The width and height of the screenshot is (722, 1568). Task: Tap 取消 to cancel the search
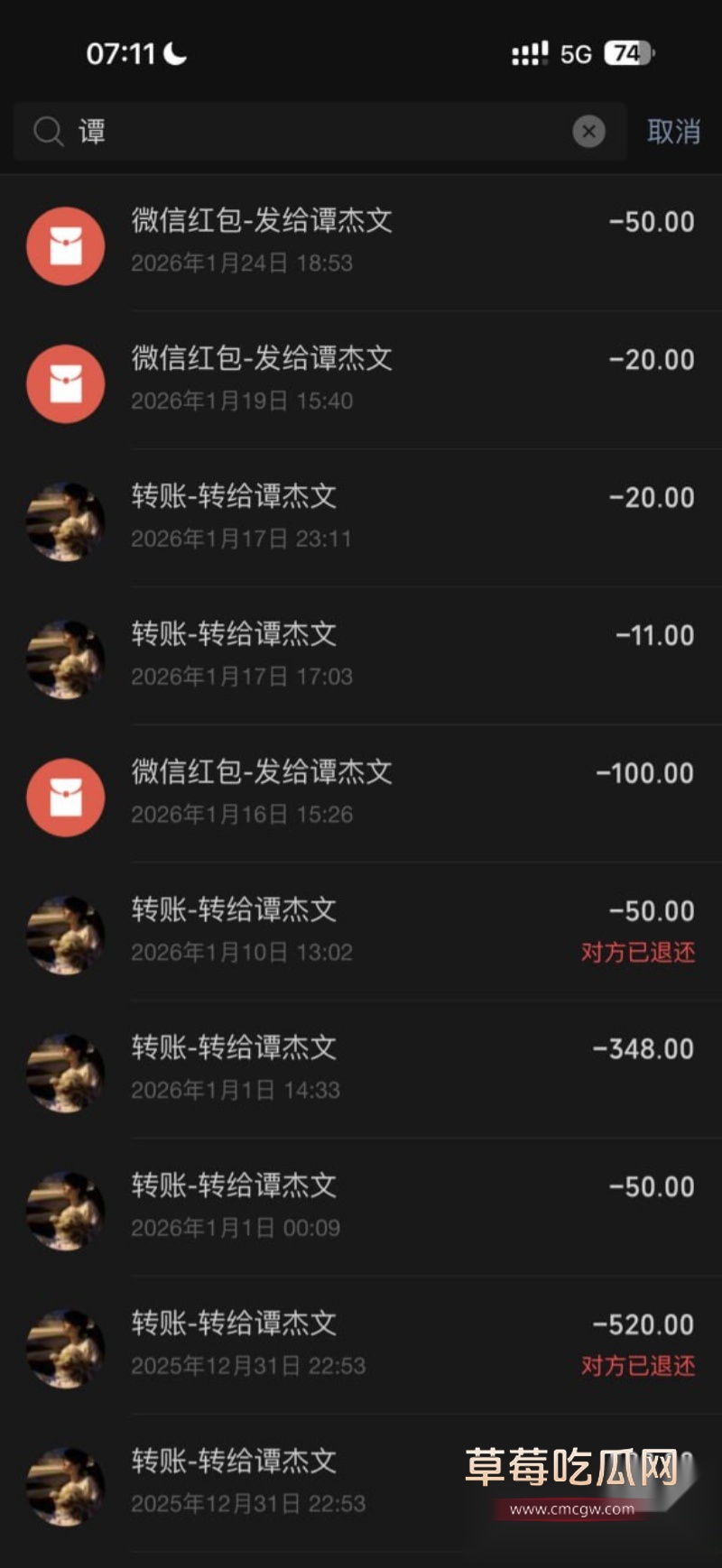pos(673,132)
